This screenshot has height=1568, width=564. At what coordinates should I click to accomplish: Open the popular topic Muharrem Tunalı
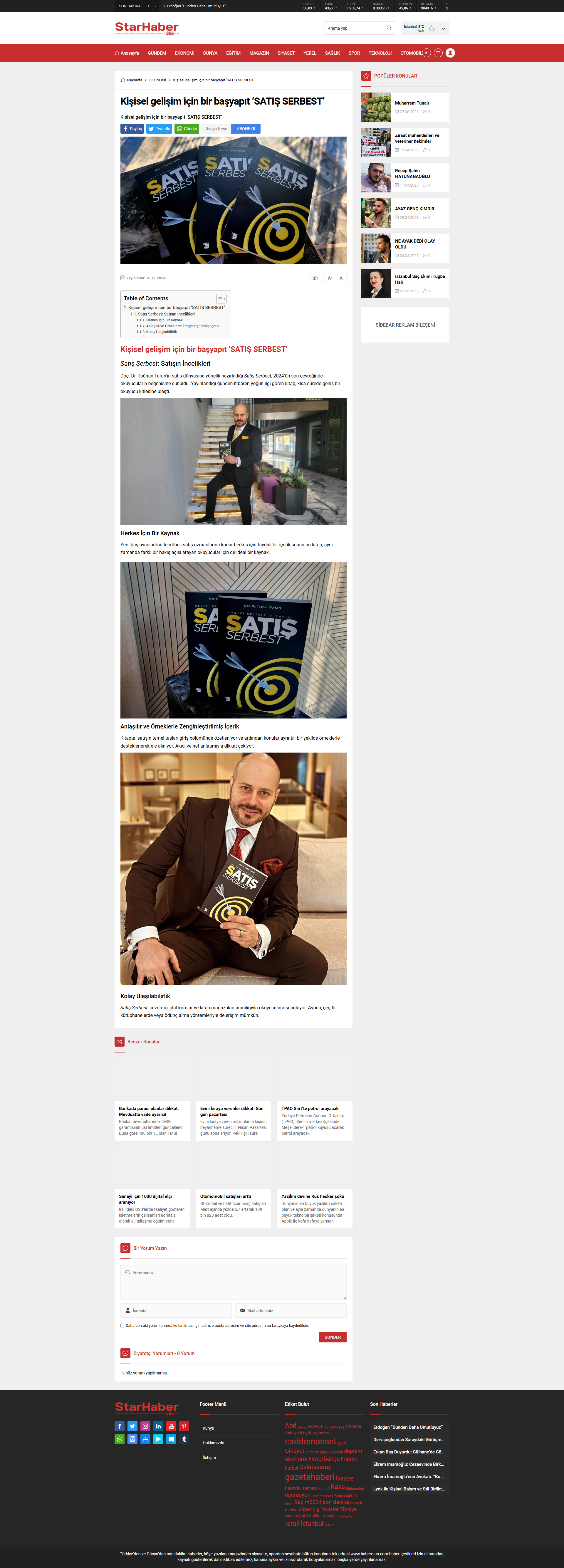pyautogui.click(x=412, y=103)
